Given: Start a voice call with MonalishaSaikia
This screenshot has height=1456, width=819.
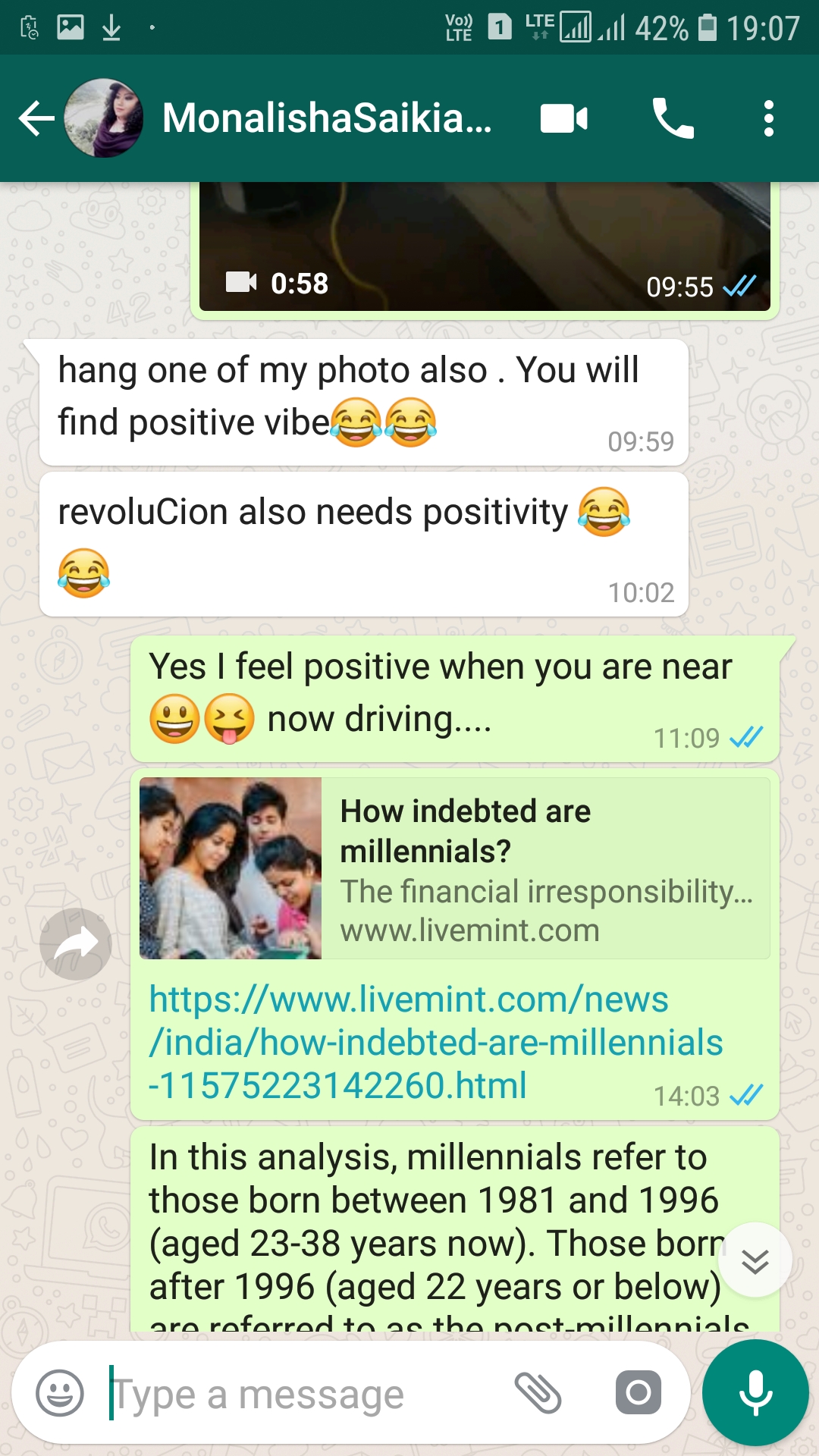Looking at the screenshot, I should (673, 119).
